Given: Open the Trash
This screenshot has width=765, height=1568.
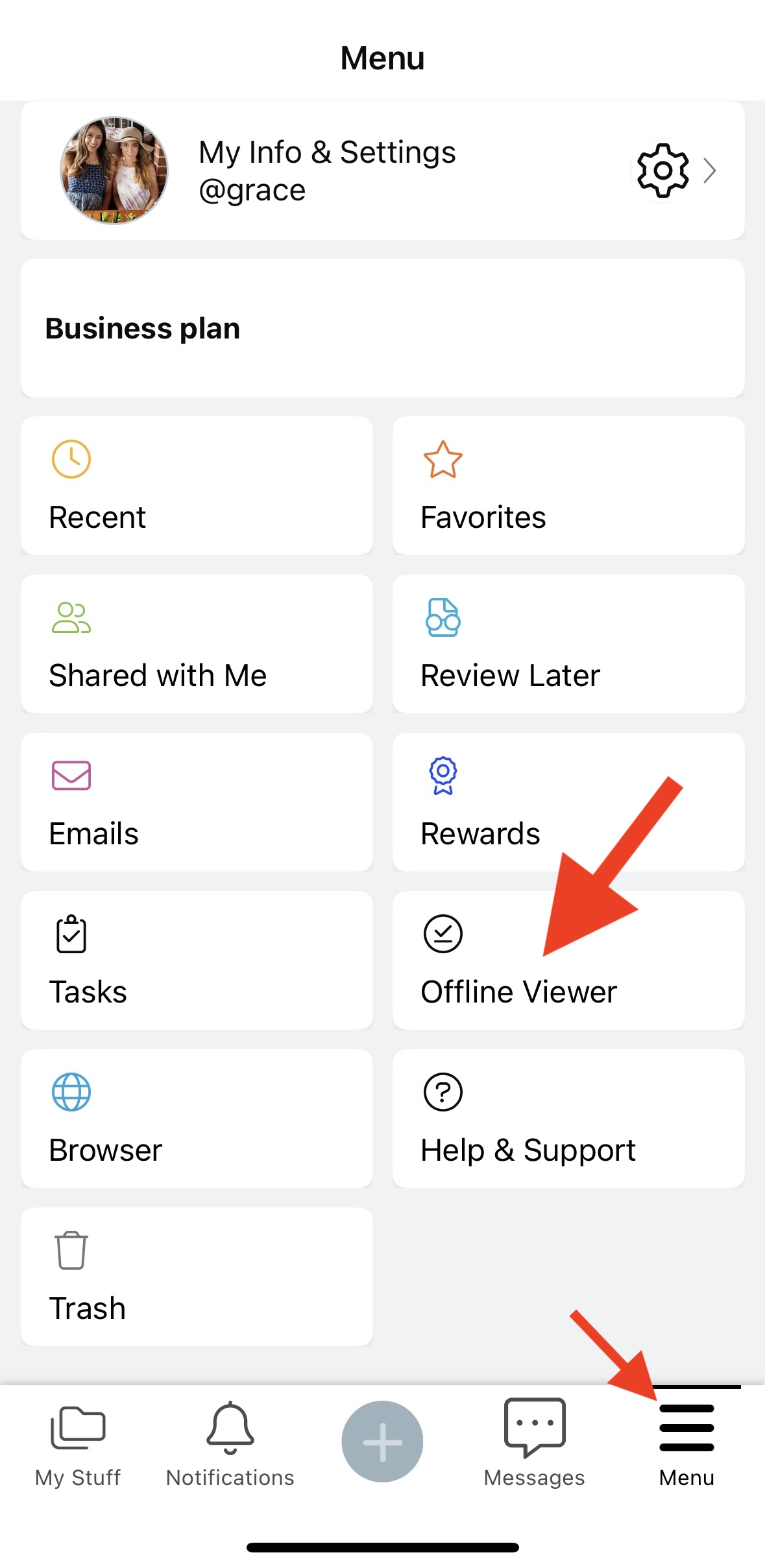Looking at the screenshot, I should (197, 1277).
